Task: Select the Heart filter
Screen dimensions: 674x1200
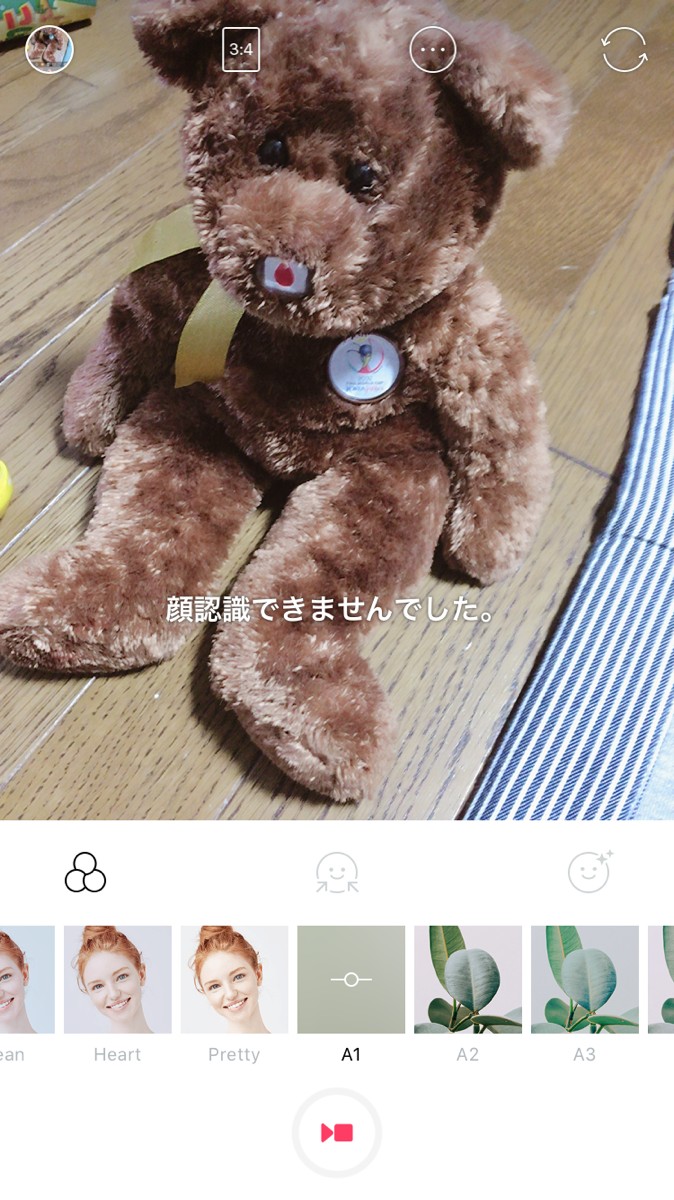Action: click(x=118, y=980)
